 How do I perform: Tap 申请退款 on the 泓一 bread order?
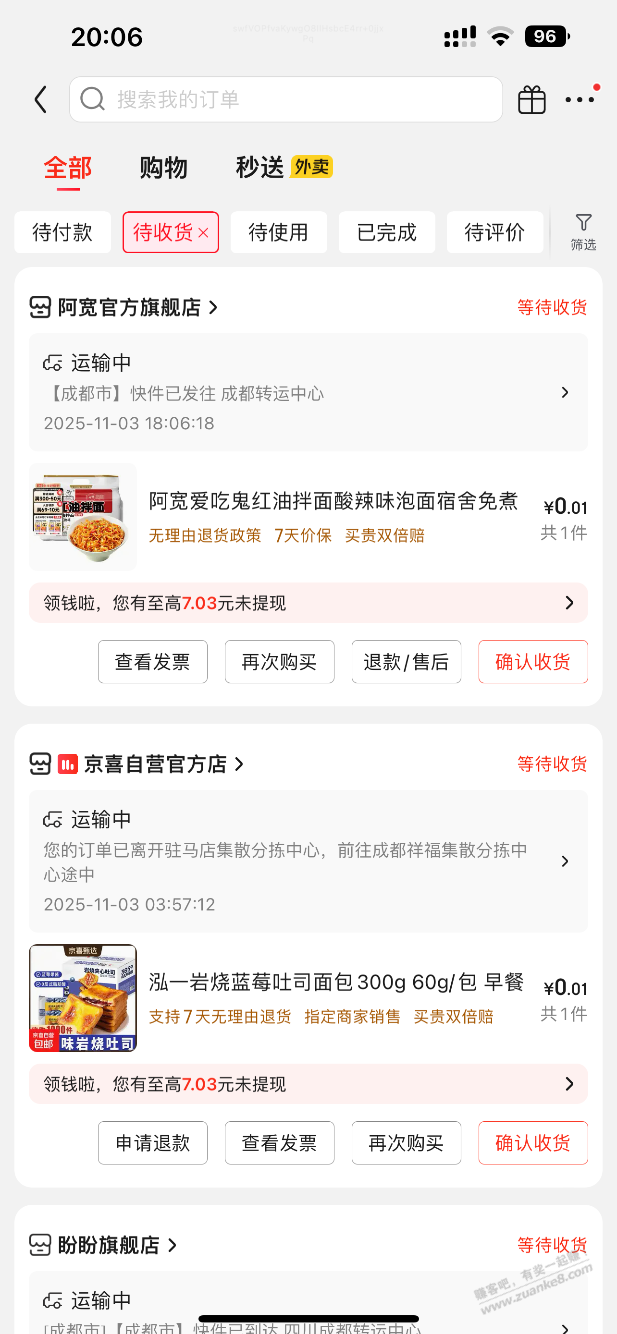(x=153, y=1142)
